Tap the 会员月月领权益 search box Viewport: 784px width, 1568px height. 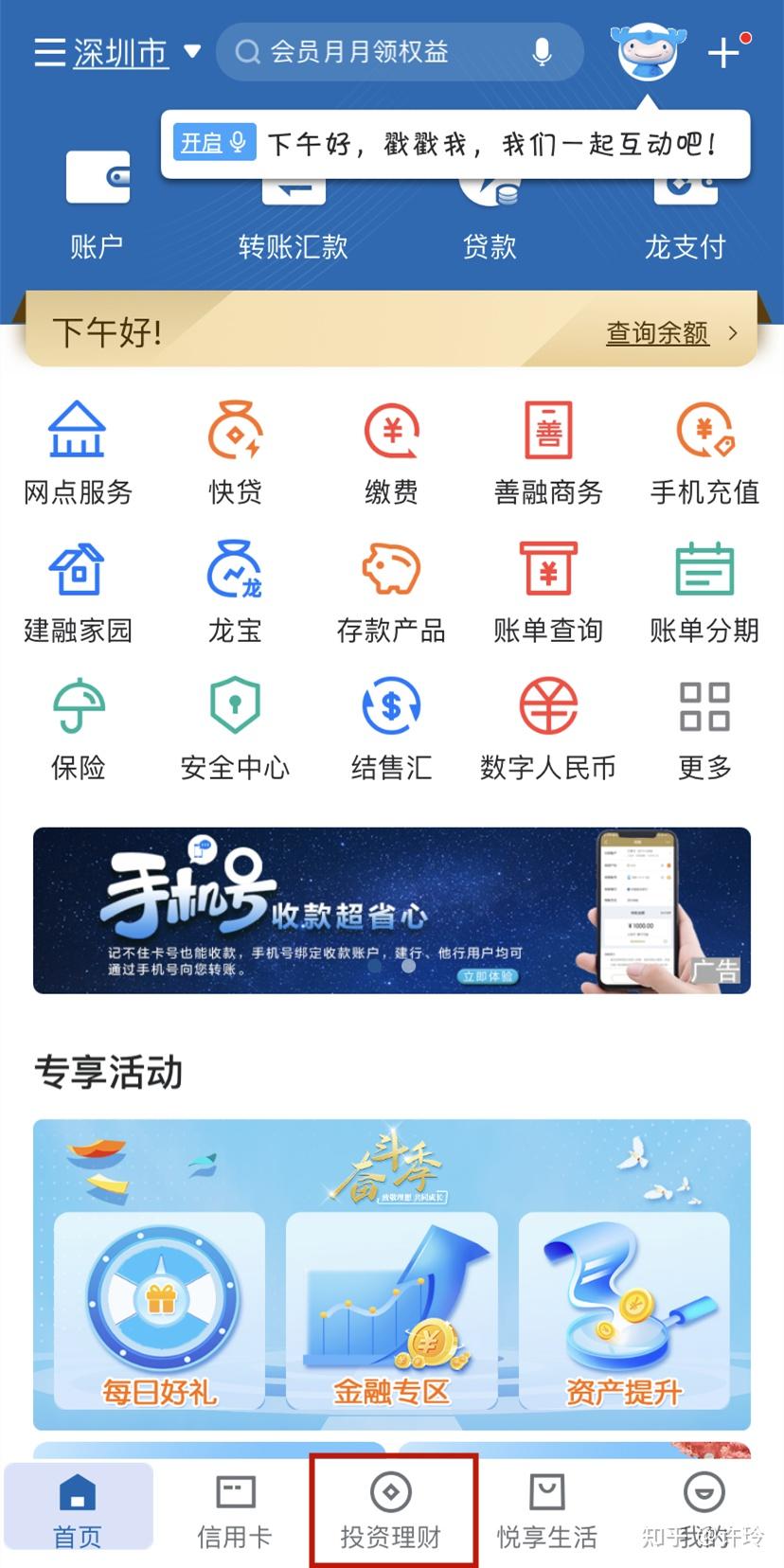[x=399, y=51]
